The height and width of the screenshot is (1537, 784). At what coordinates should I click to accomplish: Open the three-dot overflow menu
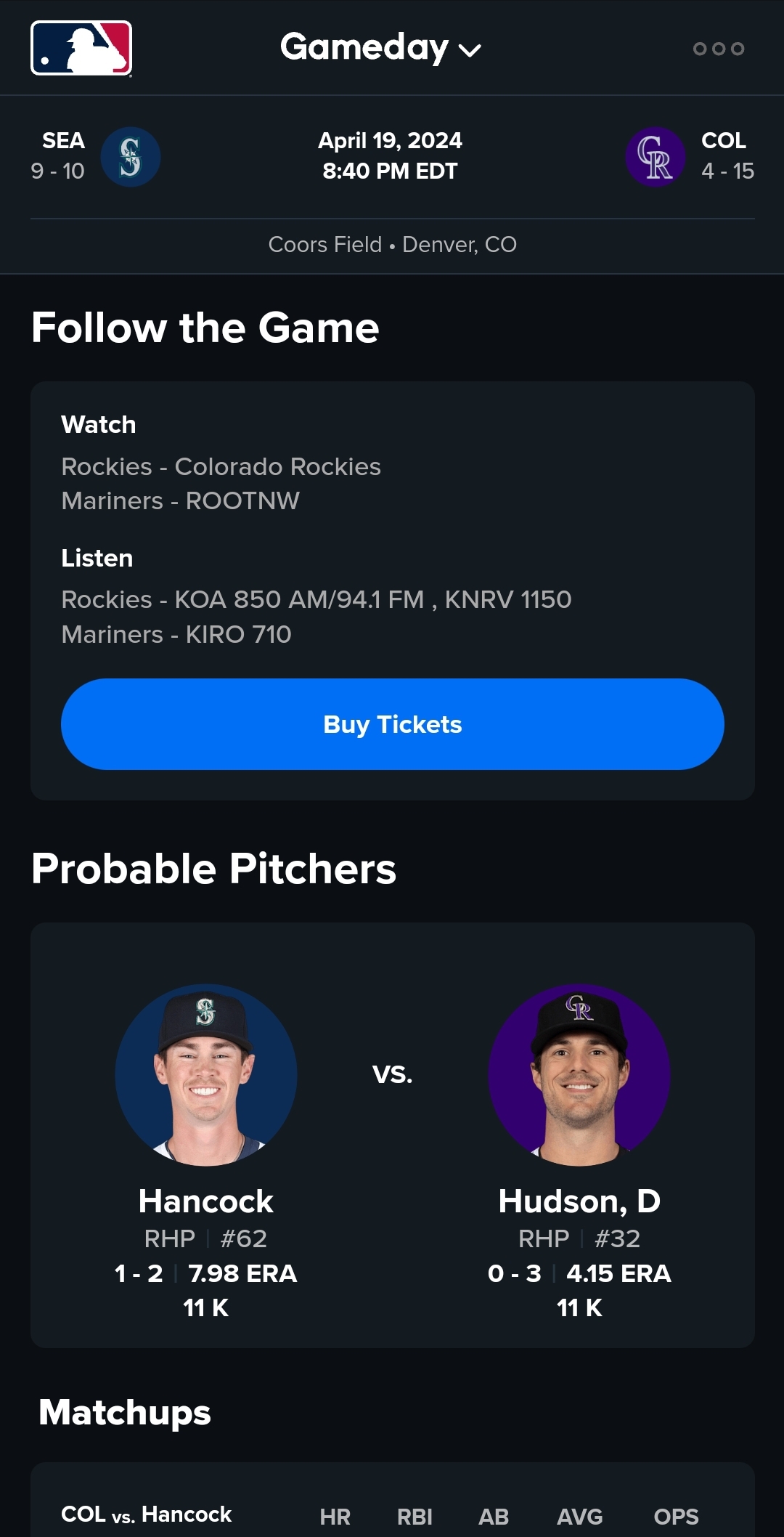[x=718, y=49]
